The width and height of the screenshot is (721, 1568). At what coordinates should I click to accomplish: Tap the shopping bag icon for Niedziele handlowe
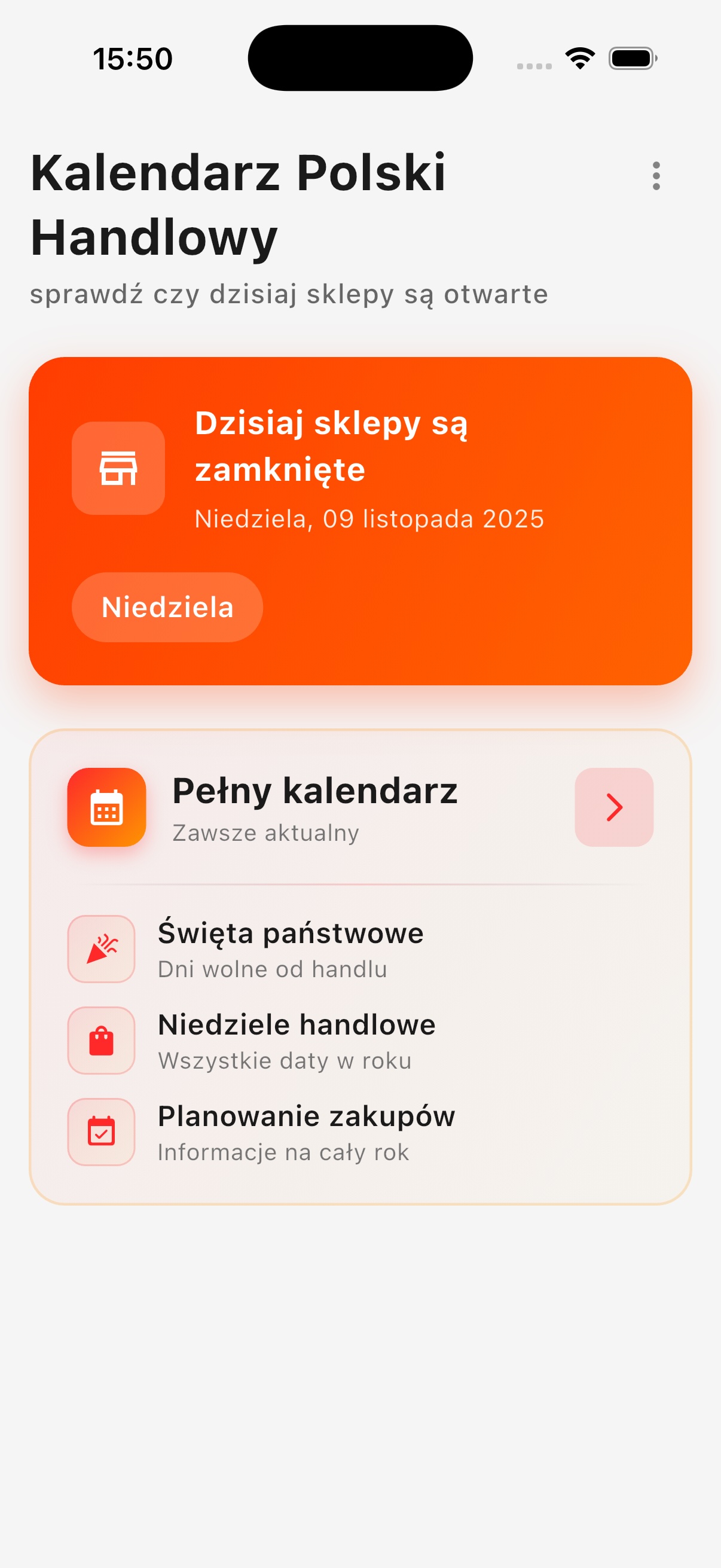[x=100, y=1039]
